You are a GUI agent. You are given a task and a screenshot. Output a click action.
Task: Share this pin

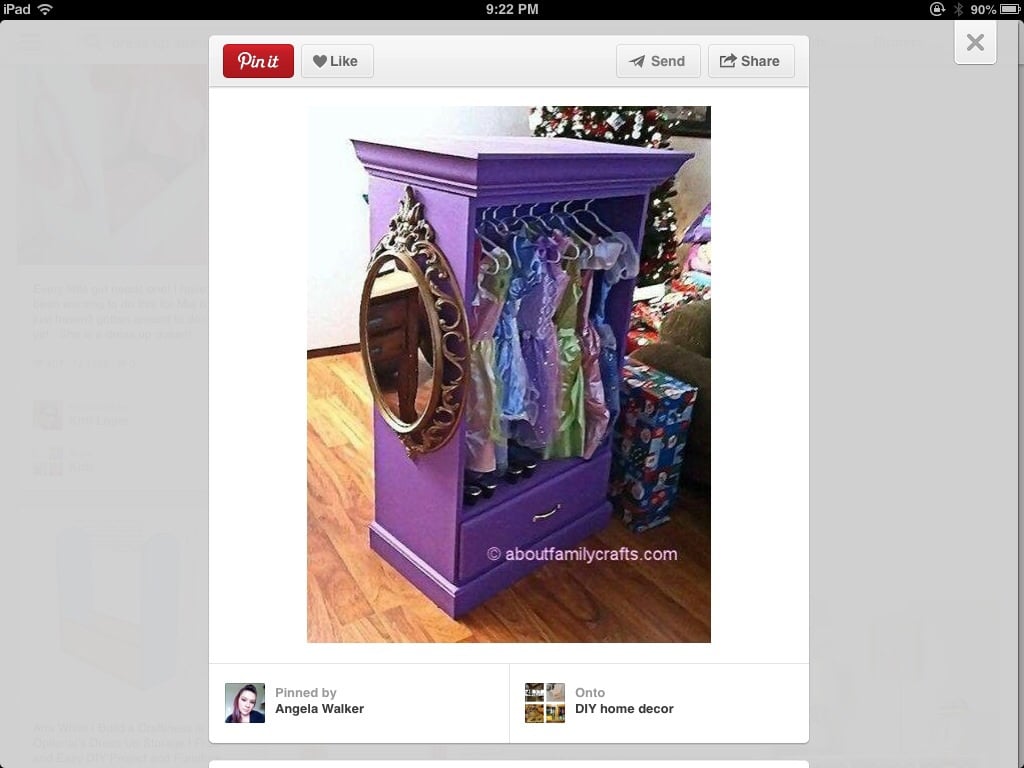pos(750,61)
